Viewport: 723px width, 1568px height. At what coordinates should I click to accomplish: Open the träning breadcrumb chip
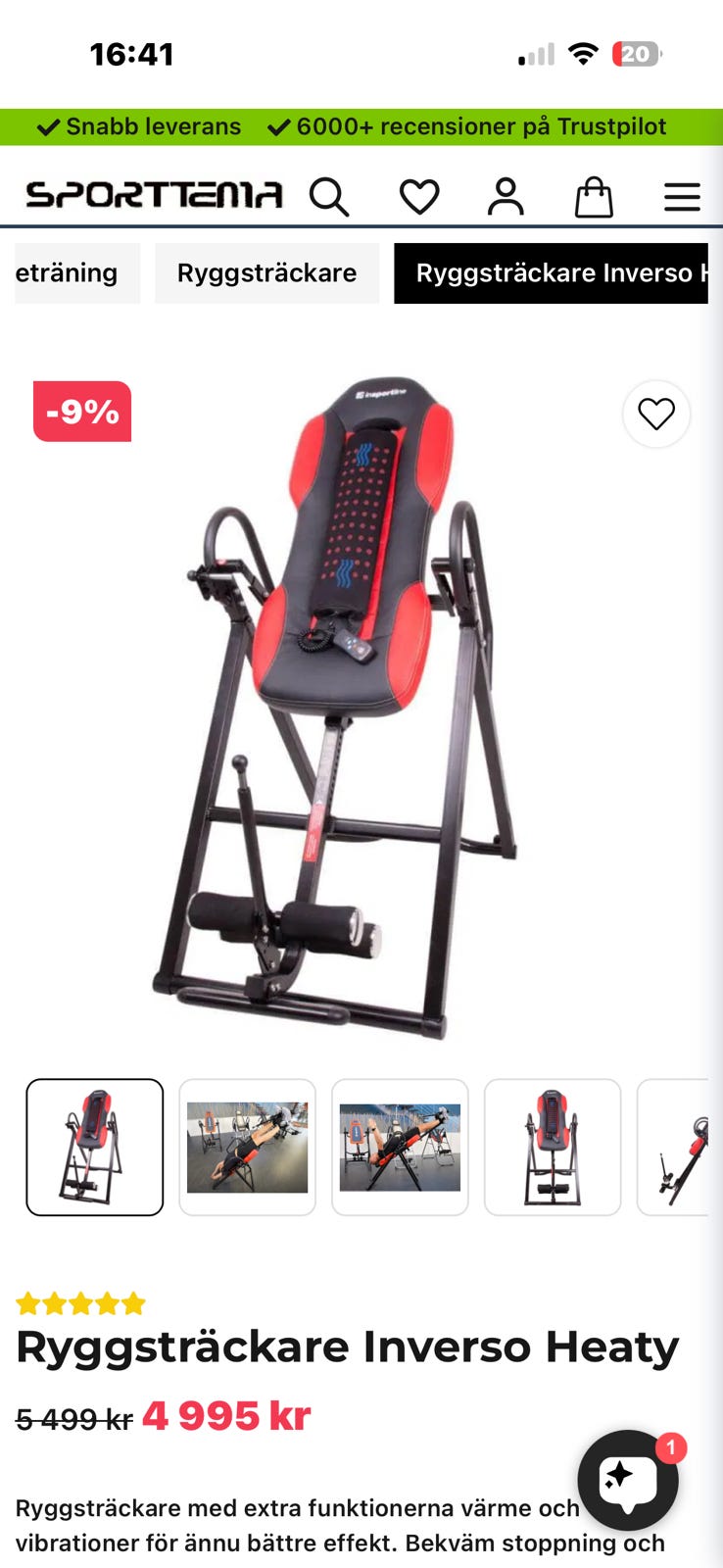[76, 273]
